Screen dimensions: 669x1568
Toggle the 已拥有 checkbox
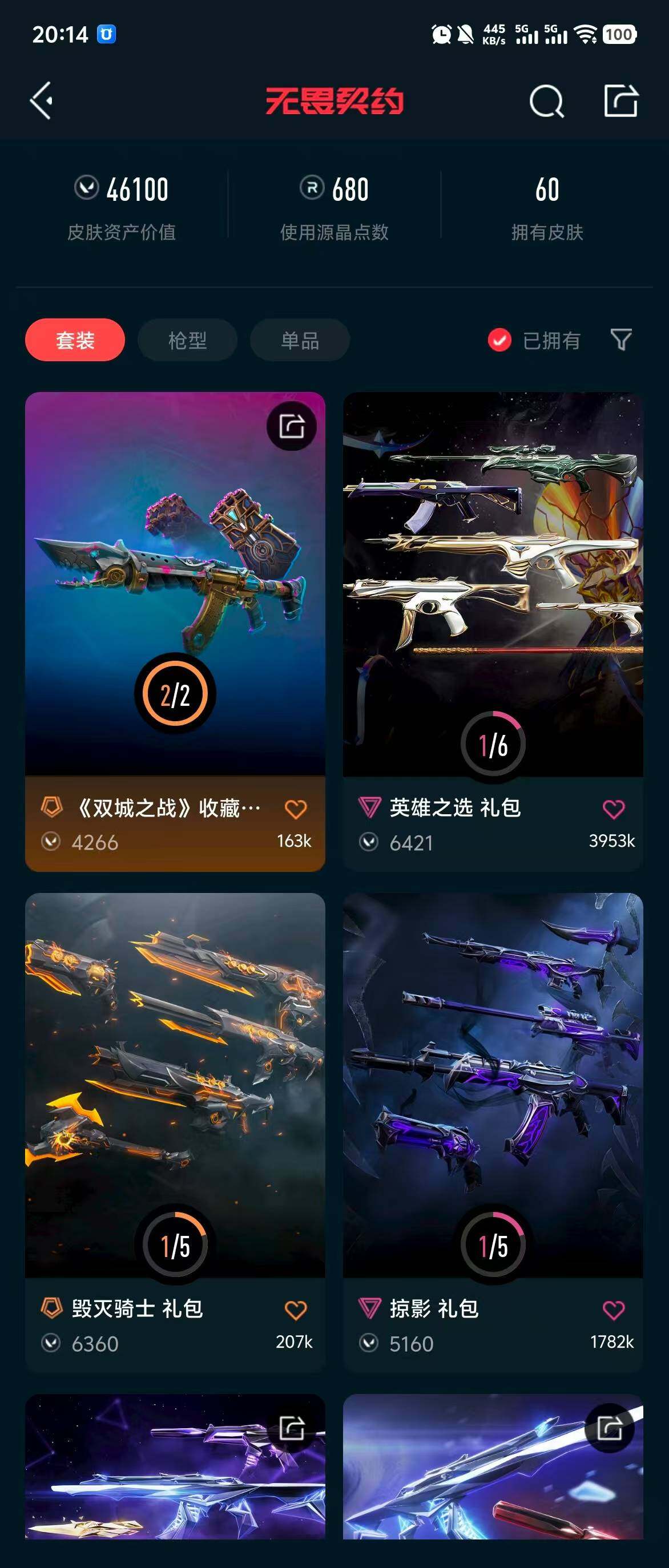tap(499, 340)
